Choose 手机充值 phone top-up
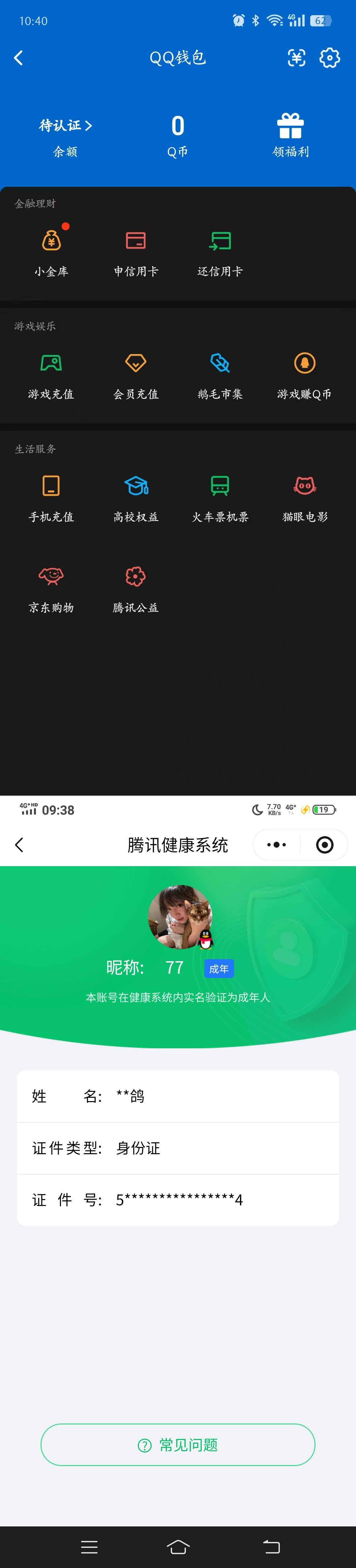The image size is (356, 1568). [51, 498]
